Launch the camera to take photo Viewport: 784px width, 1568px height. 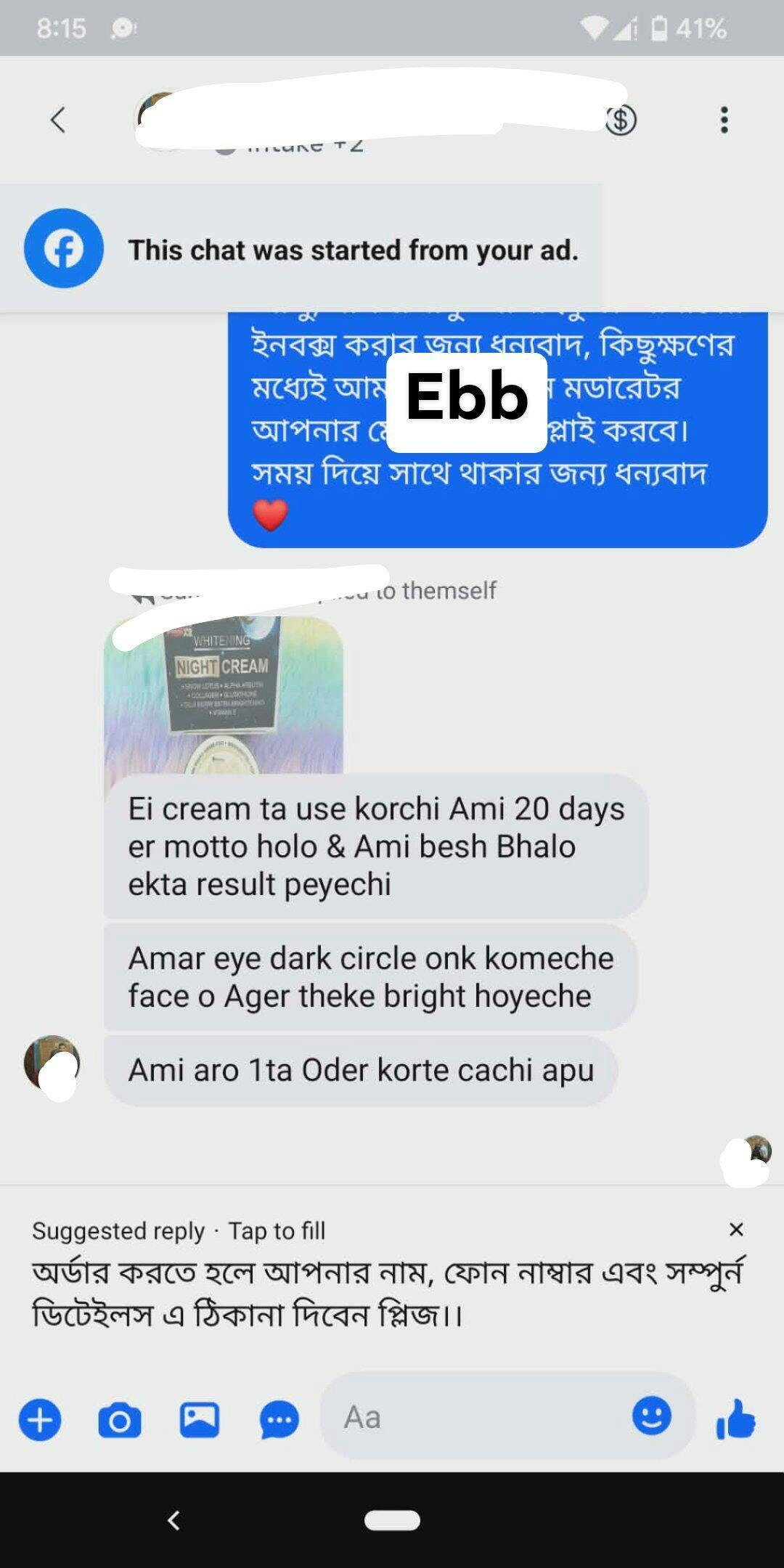tap(120, 1419)
